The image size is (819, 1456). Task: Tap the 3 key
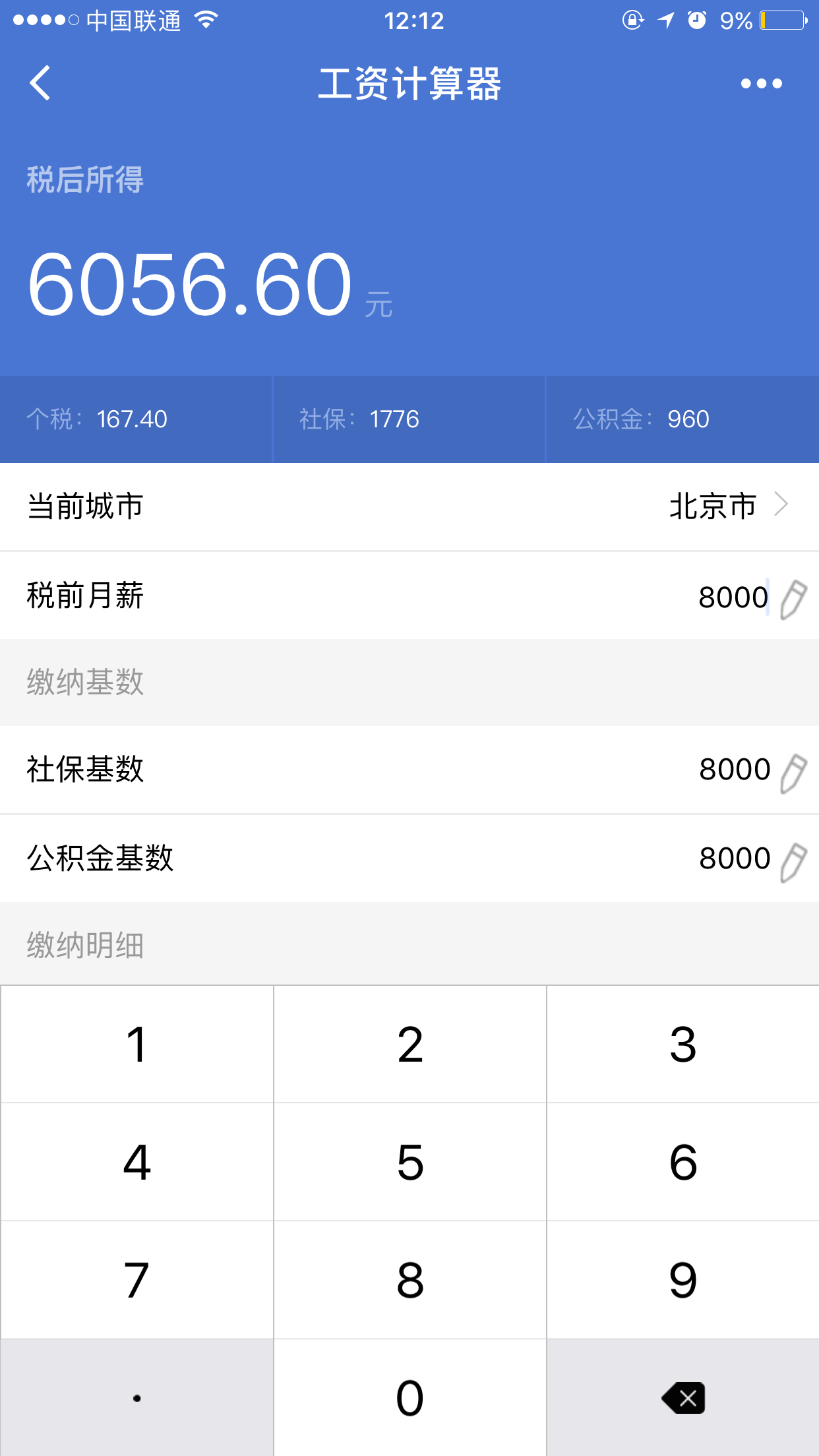pos(682,1045)
